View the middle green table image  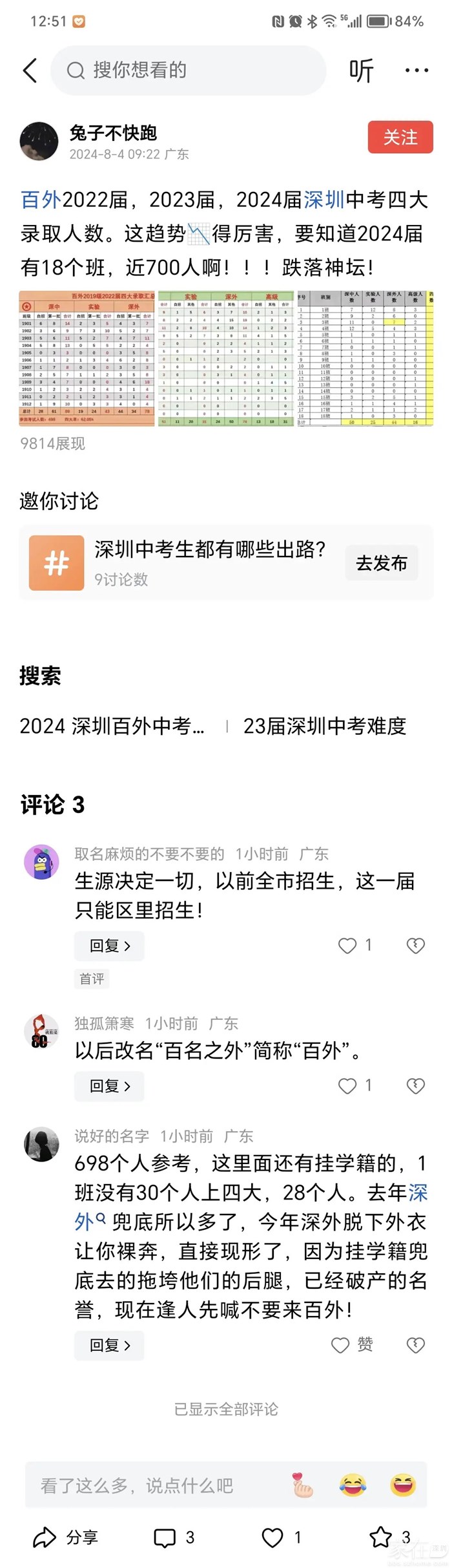tap(226, 359)
